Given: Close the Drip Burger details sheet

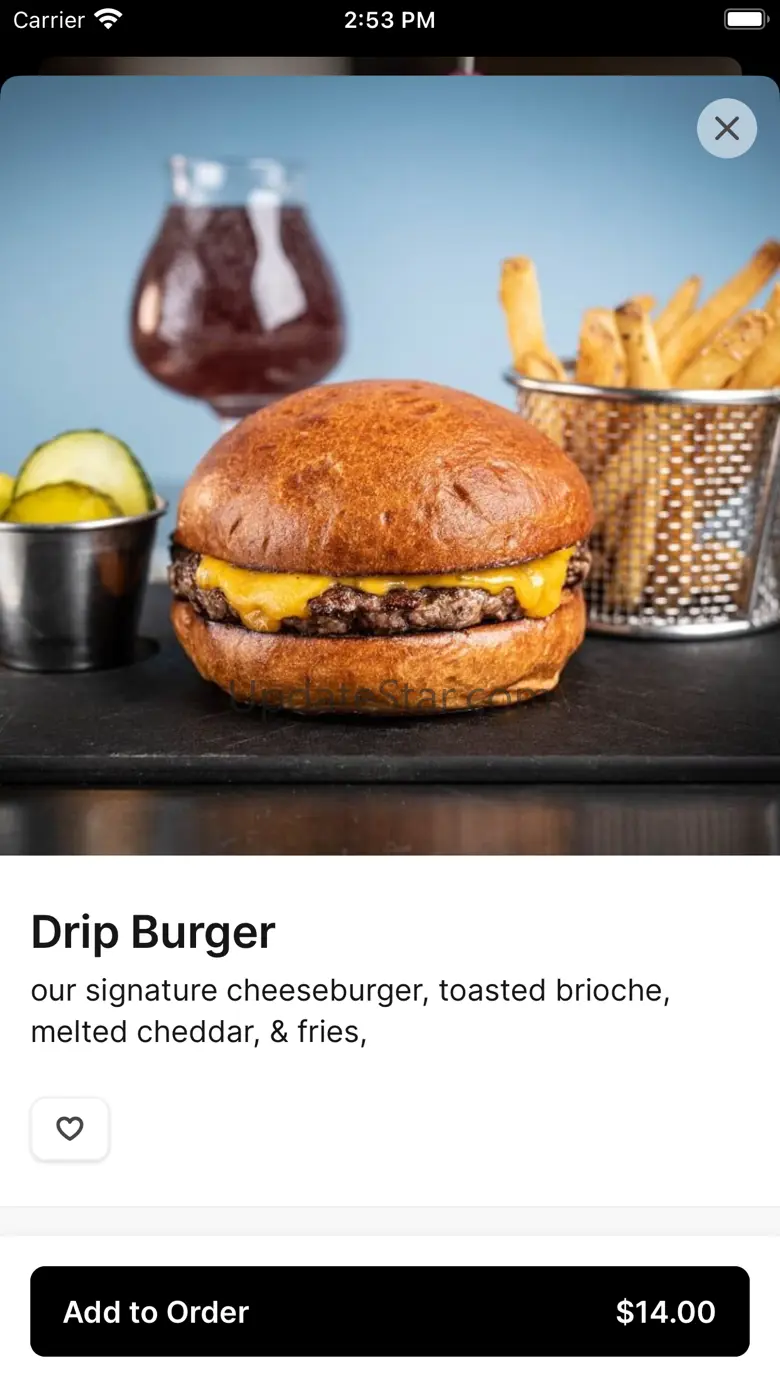Looking at the screenshot, I should pos(727,128).
